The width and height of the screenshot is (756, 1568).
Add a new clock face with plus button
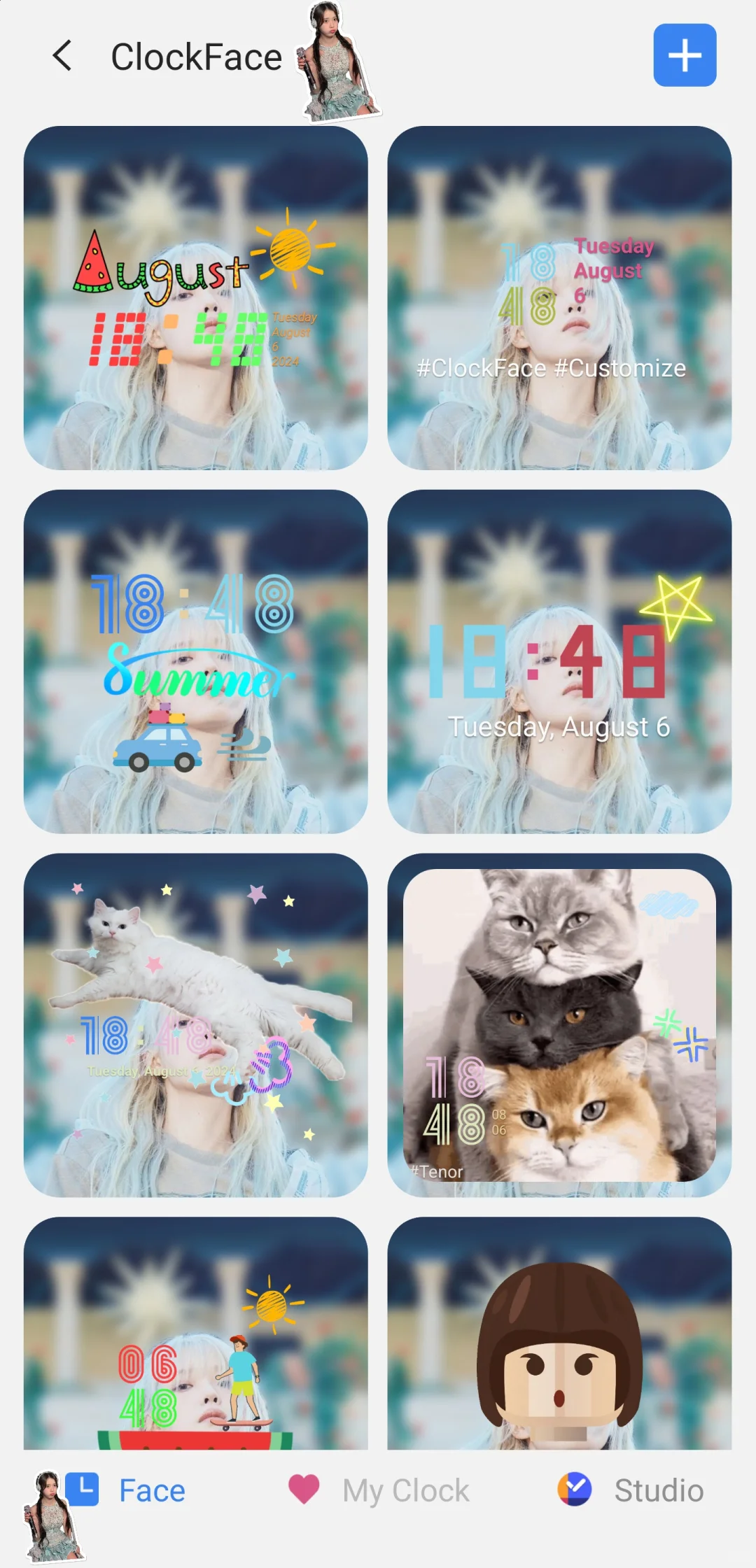click(684, 55)
